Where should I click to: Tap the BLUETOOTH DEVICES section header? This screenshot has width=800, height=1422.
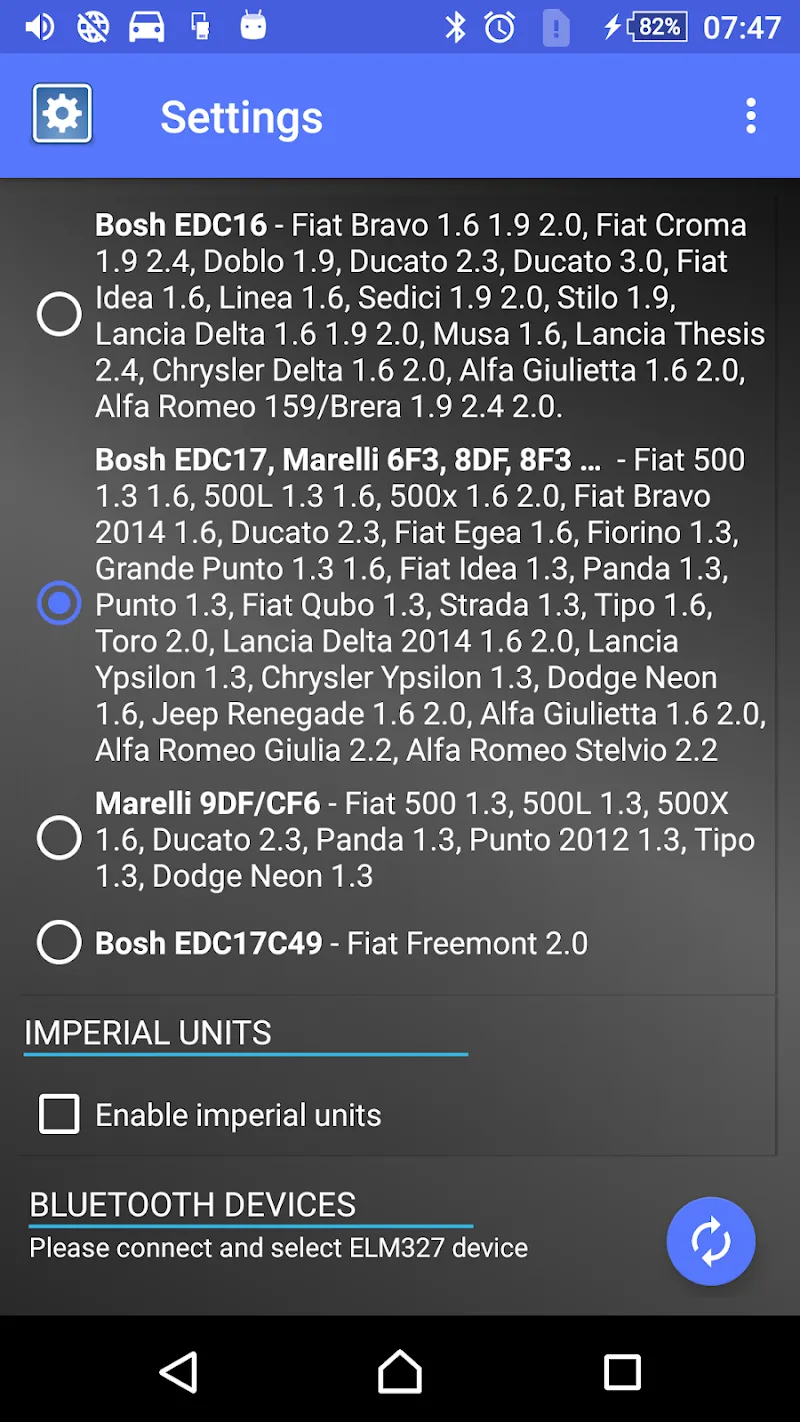coord(190,1205)
